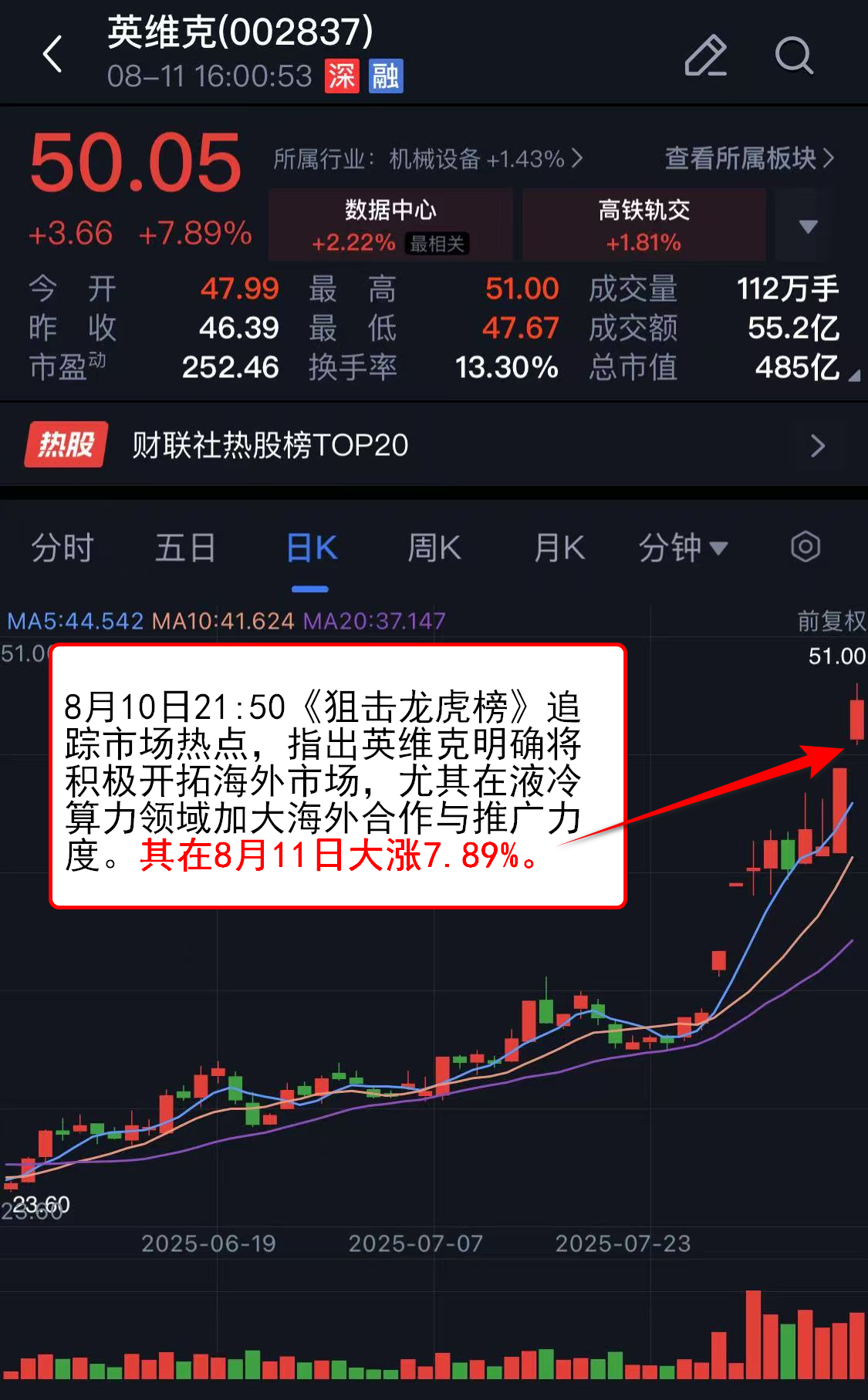The image size is (868, 1400).
Task: Tap the pencil edit icon
Action: (705, 56)
